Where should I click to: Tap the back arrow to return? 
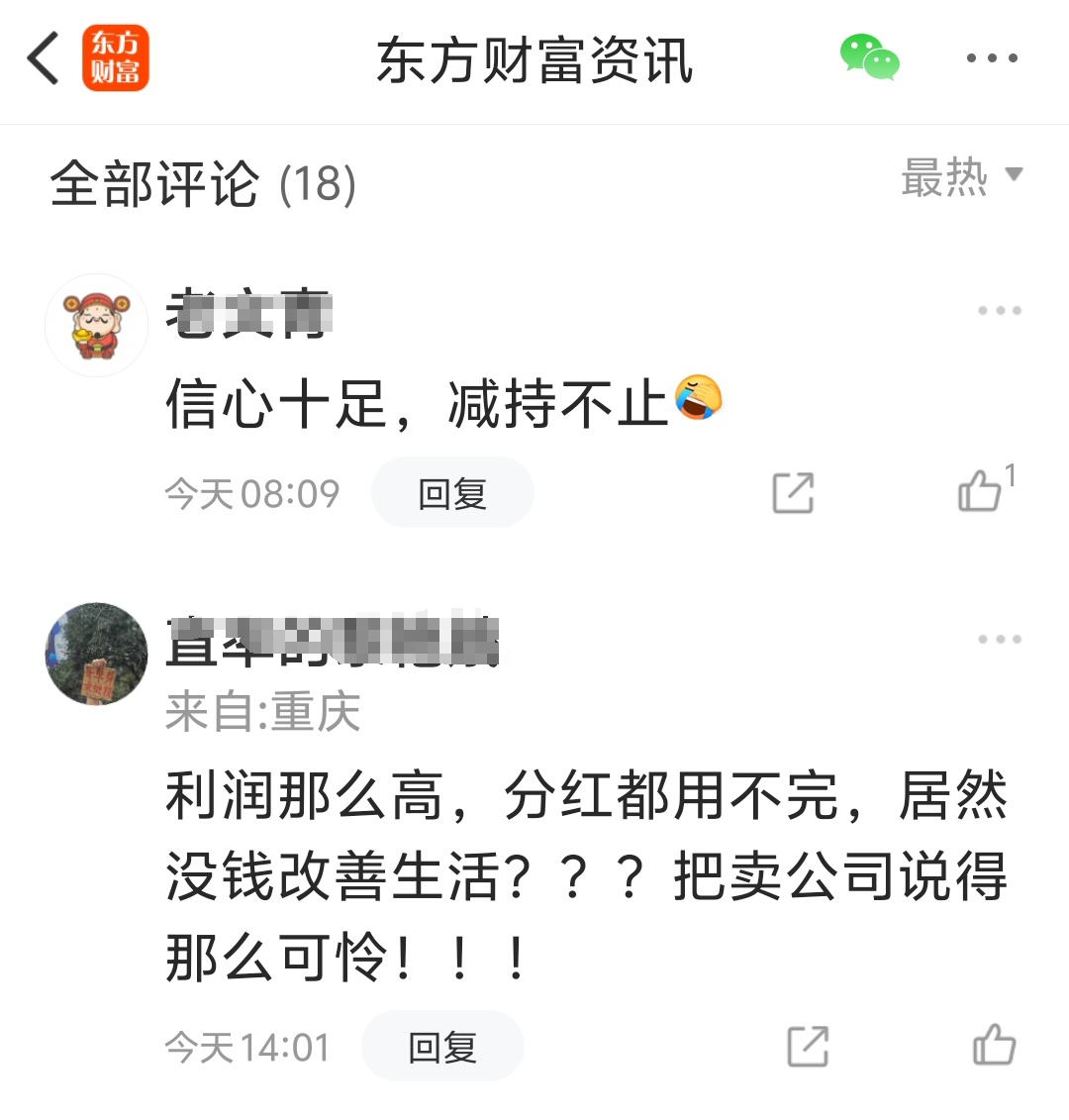[x=41, y=59]
